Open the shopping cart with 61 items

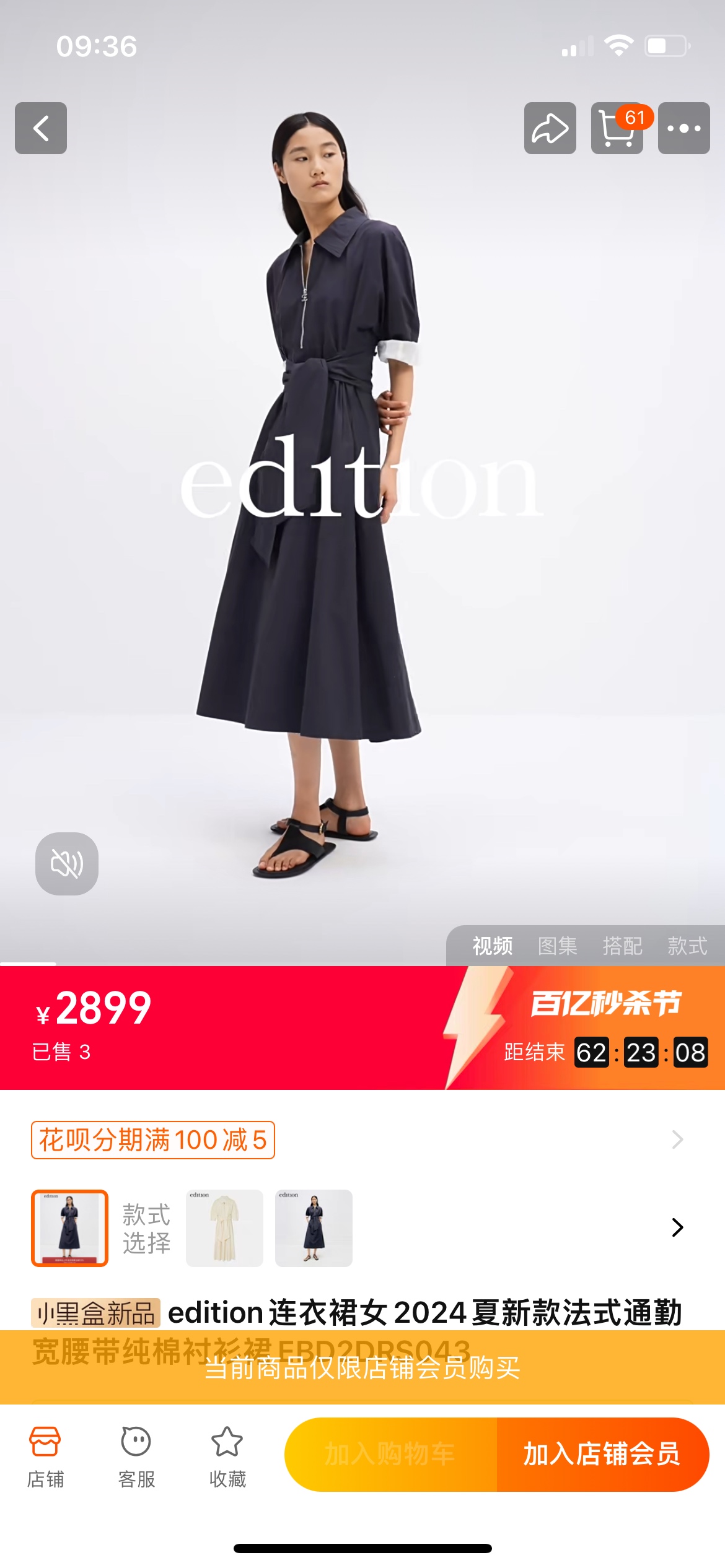[x=617, y=128]
